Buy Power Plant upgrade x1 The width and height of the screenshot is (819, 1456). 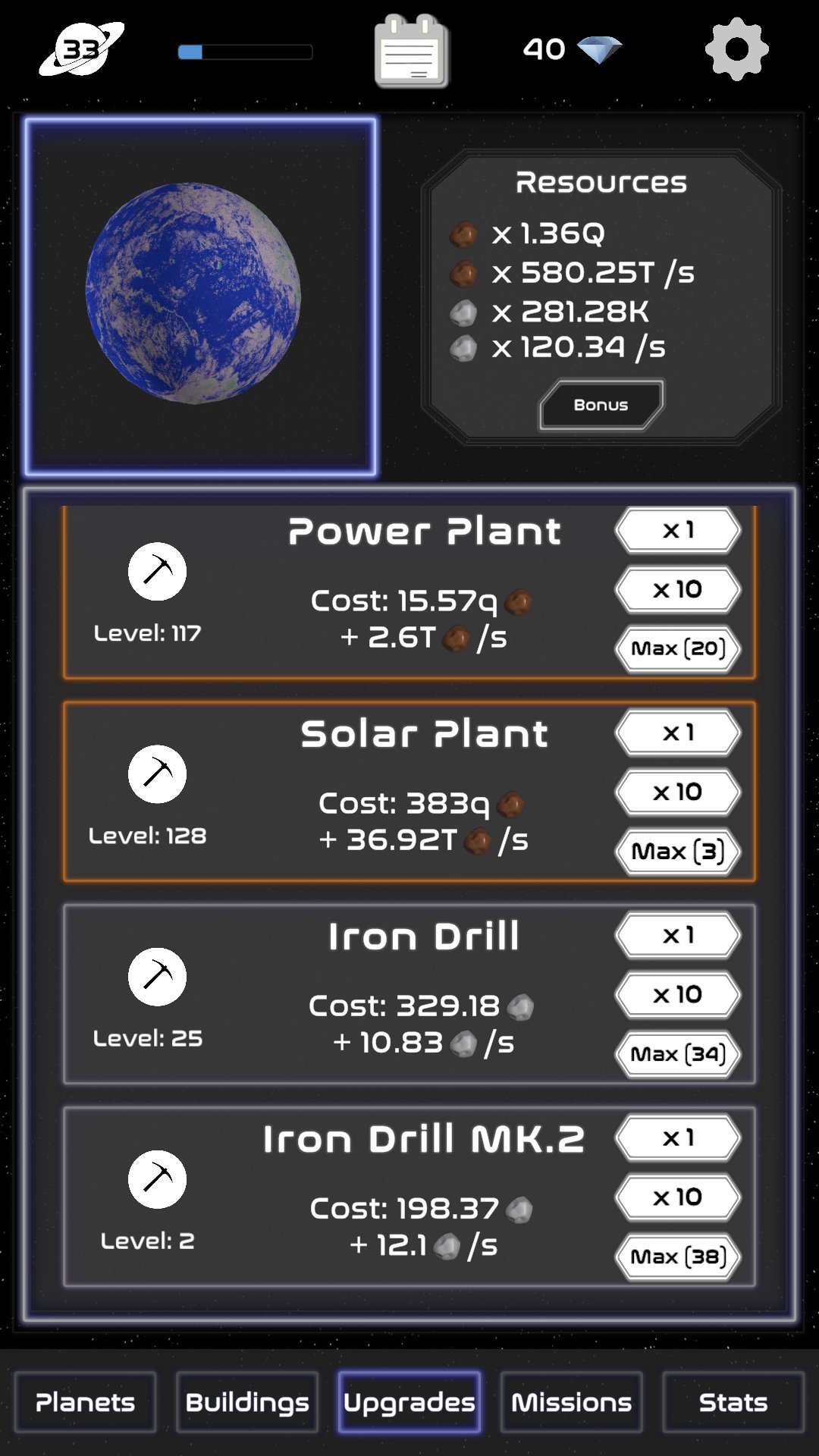pos(678,530)
